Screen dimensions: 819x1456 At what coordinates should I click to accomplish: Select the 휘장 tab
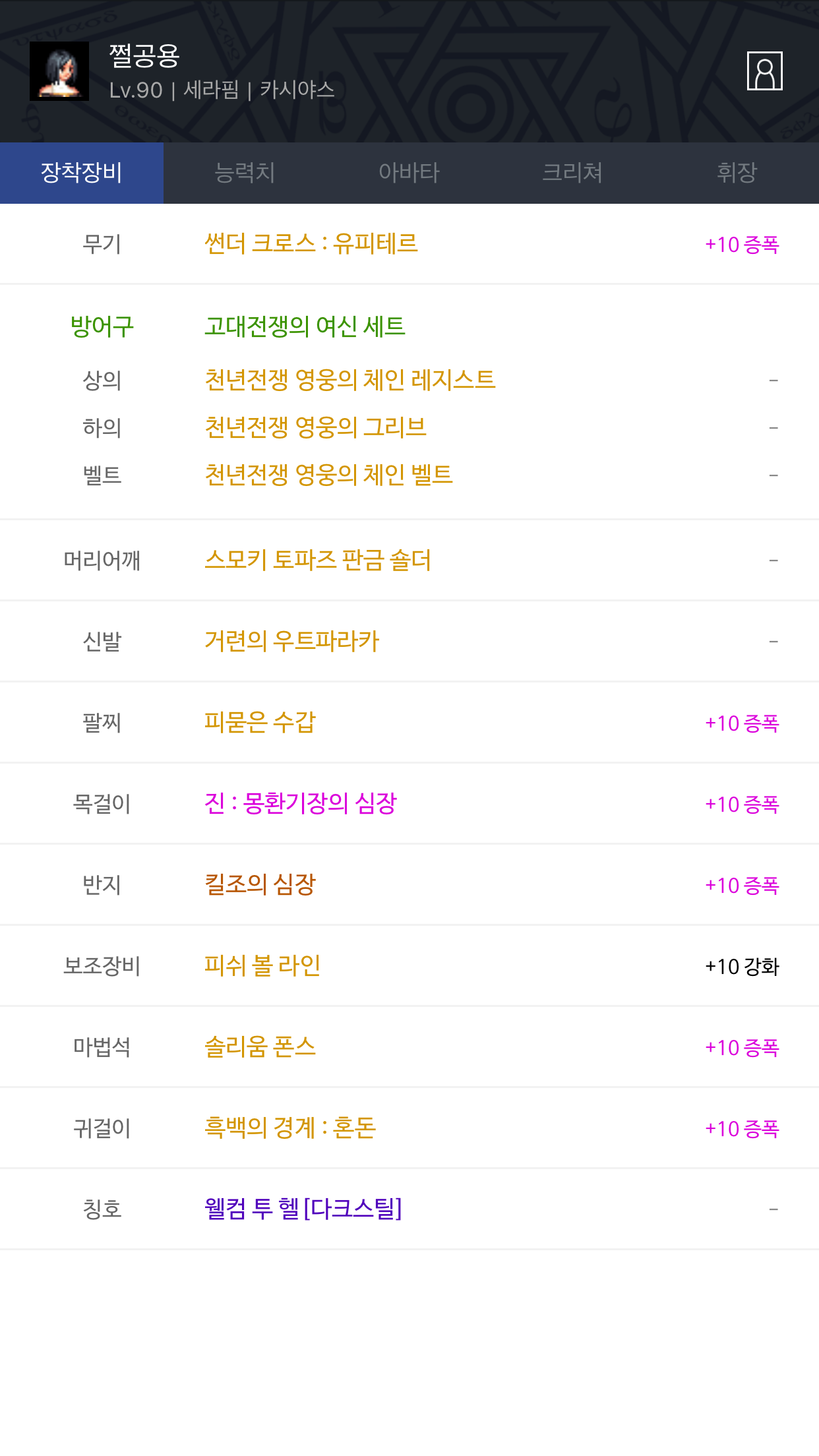coord(737,173)
